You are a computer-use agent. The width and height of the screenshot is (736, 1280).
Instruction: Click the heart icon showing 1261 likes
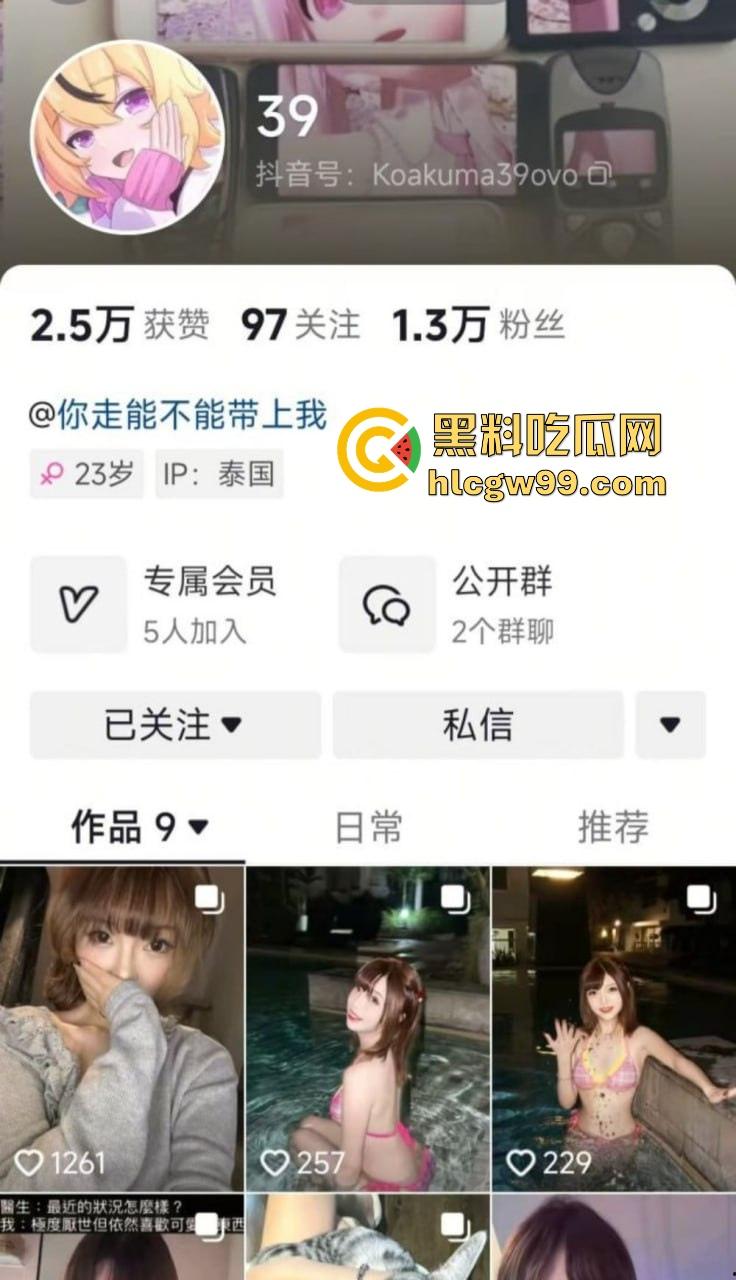click(x=32, y=1162)
